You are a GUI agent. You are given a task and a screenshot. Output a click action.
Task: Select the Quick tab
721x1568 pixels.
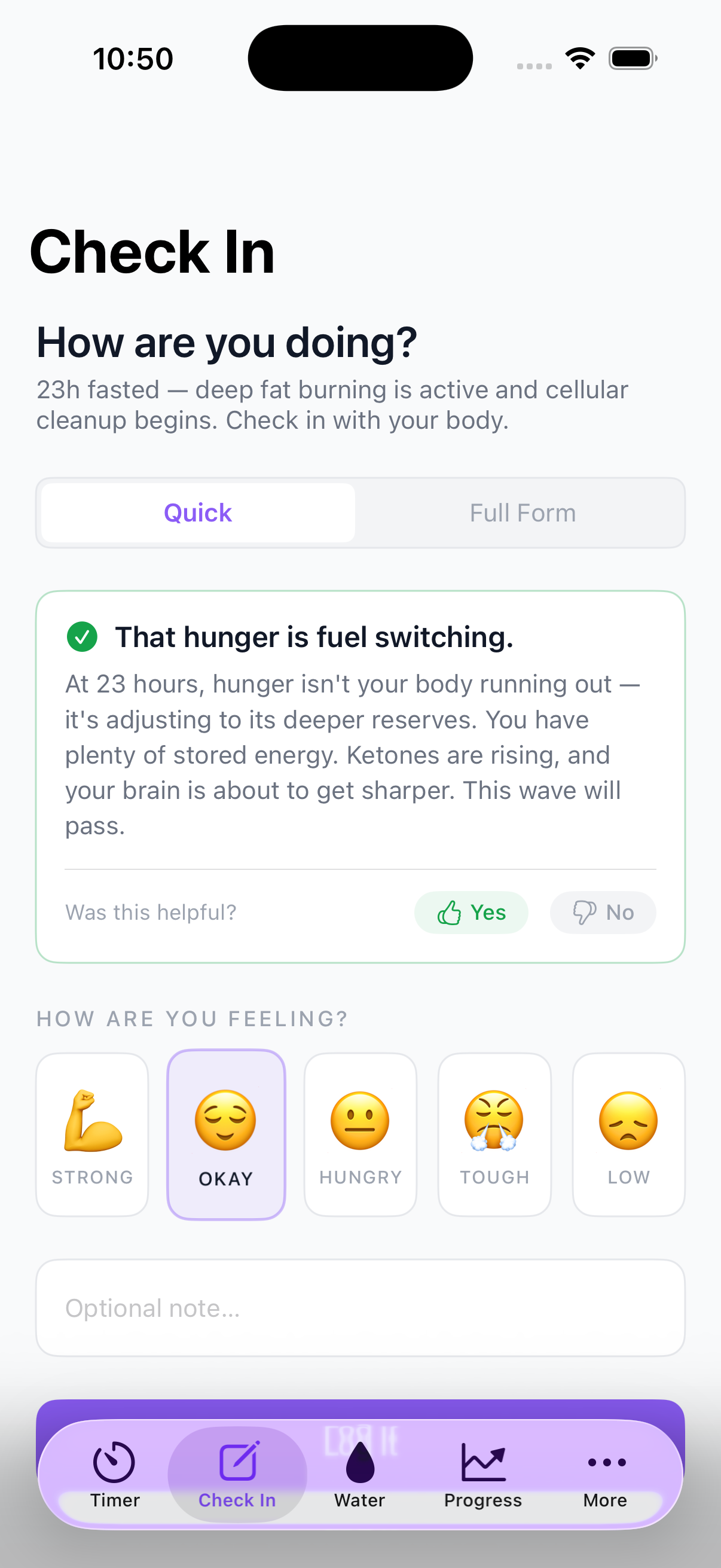pyautogui.click(x=197, y=513)
